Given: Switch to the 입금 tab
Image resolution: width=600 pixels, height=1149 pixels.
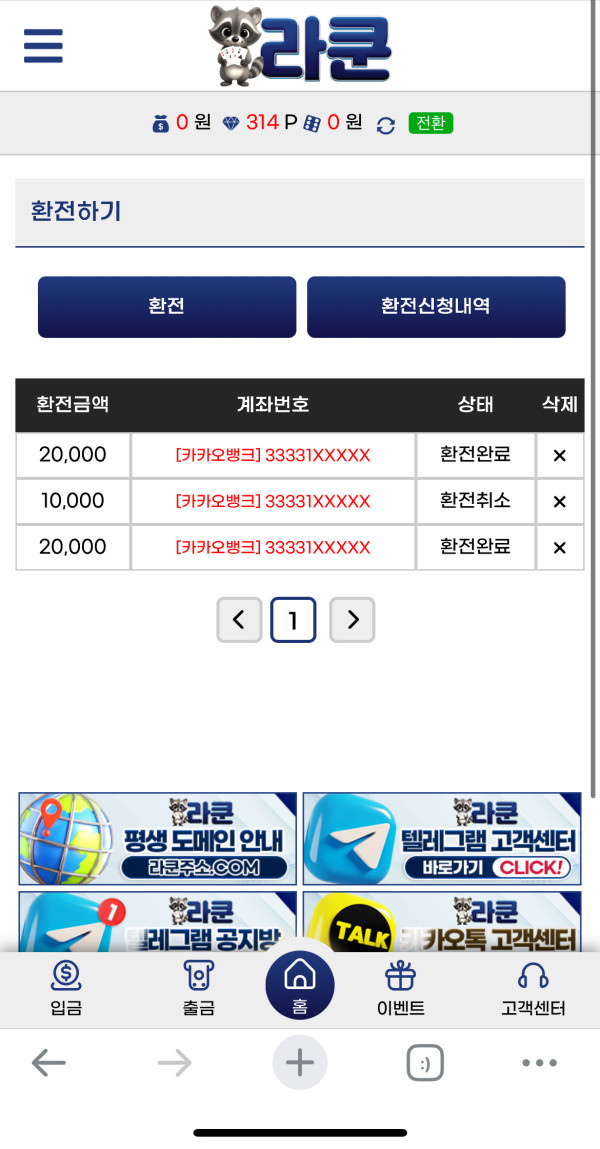Looking at the screenshot, I should [x=66, y=989].
